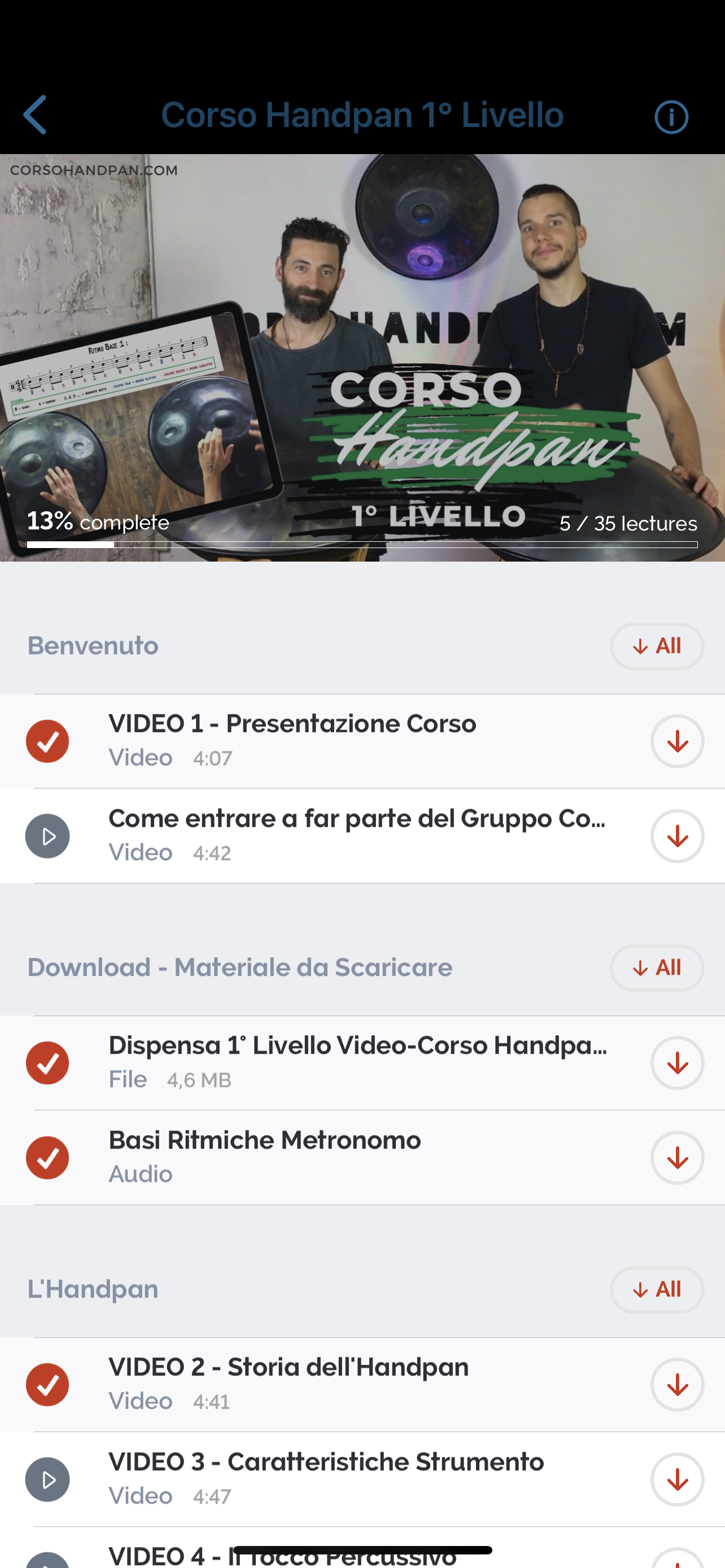Download all lectures in L'Handpan section
The image size is (725, 1568).
656,1289
